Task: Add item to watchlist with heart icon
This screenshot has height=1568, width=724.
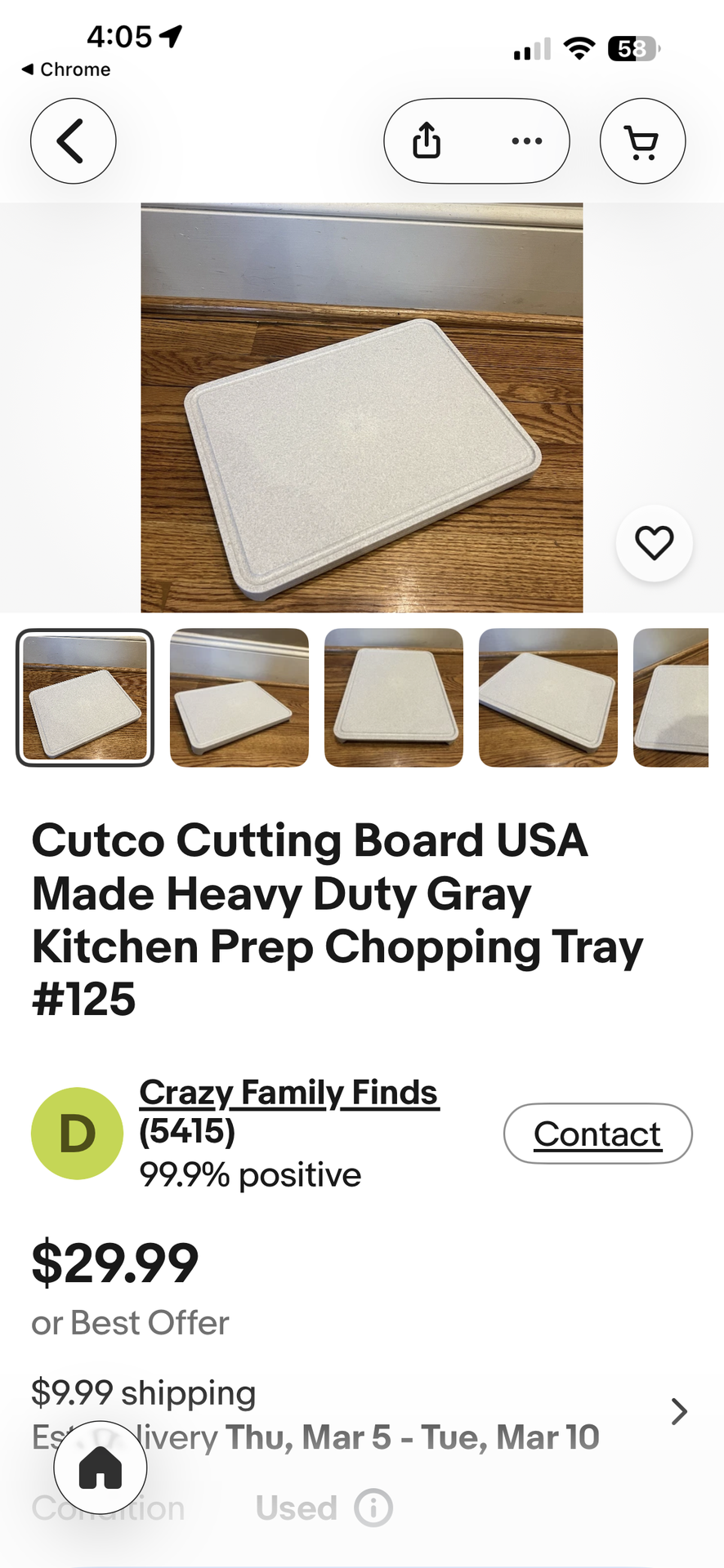Action: pyautogui.click(x=655, y=543)
